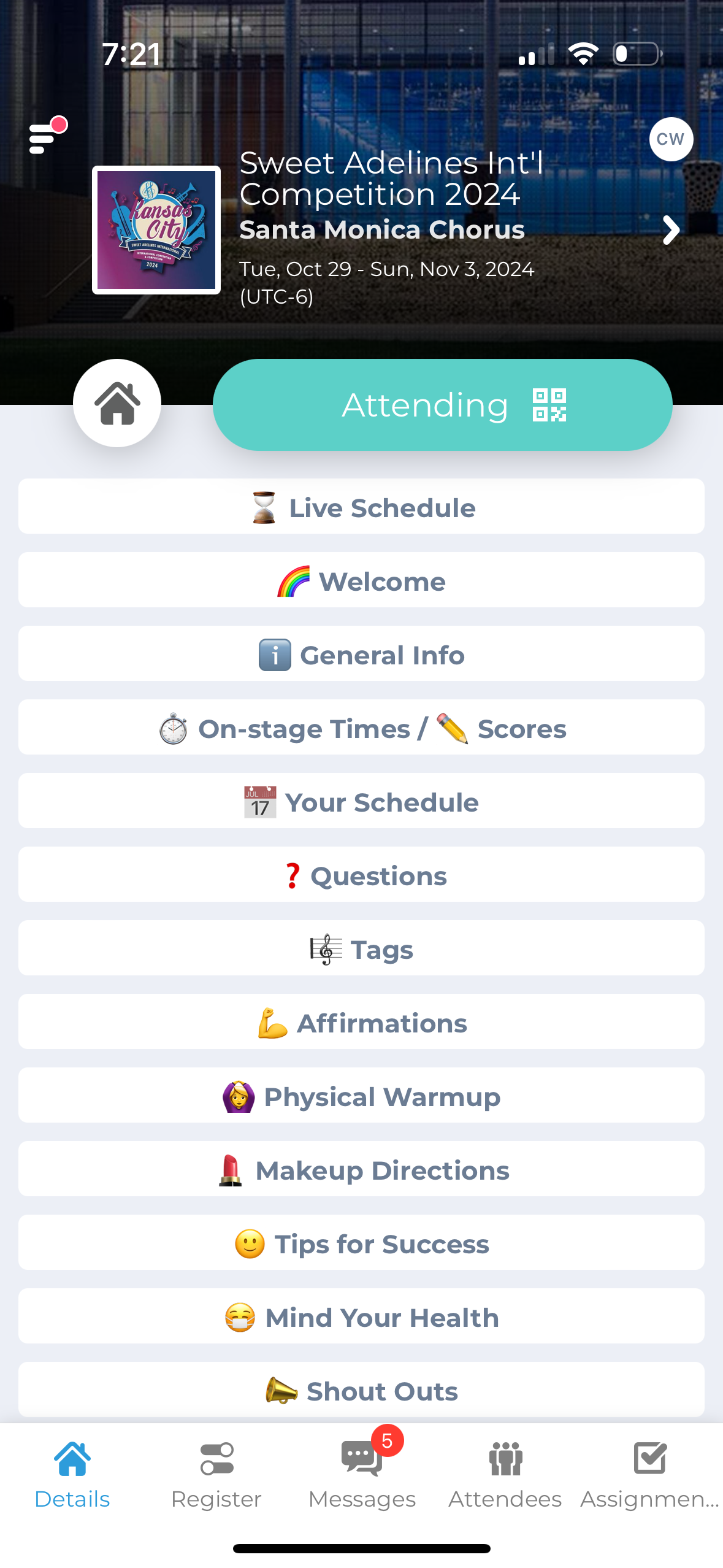Viewport: 723px width, 1568px height.
Task: Read Tips for Success
Action: pos(361,1243)
